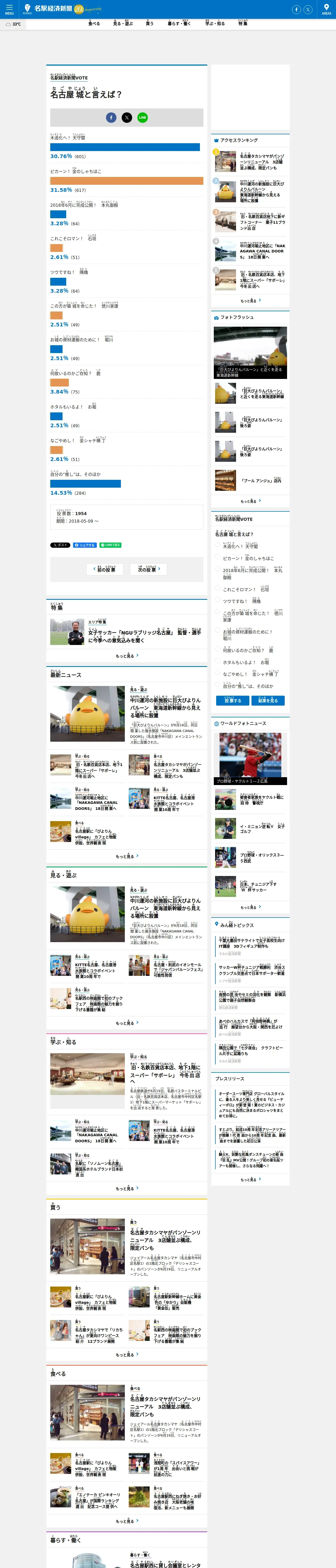This screenshot has width=336, height=1568.
Task: Submit vote with the 投票する button
Action: click(232, 700)
